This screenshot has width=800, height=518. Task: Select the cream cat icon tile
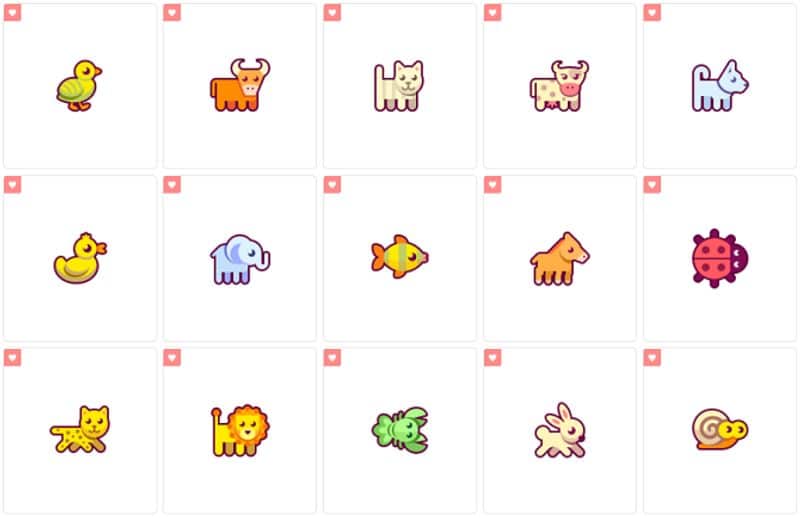[400, 85]
